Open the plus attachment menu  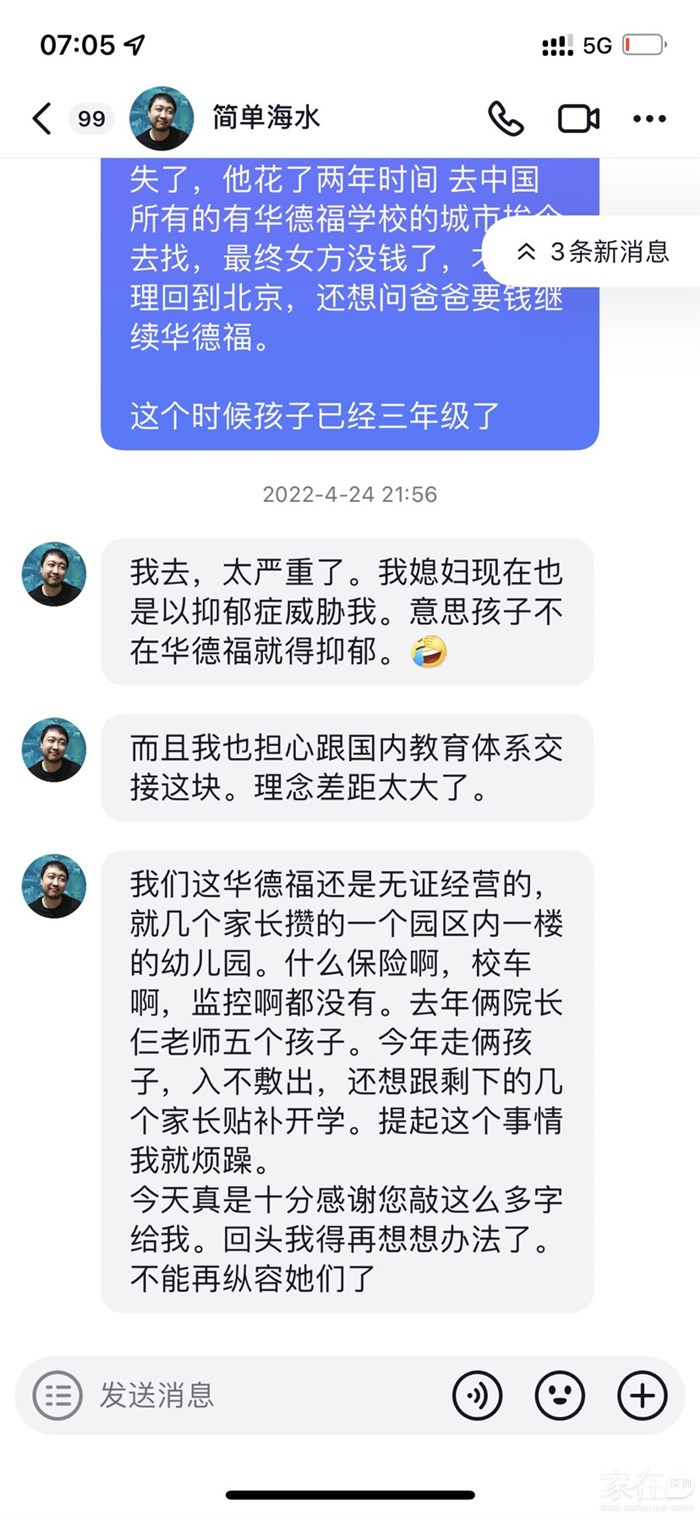[642, 1394]
